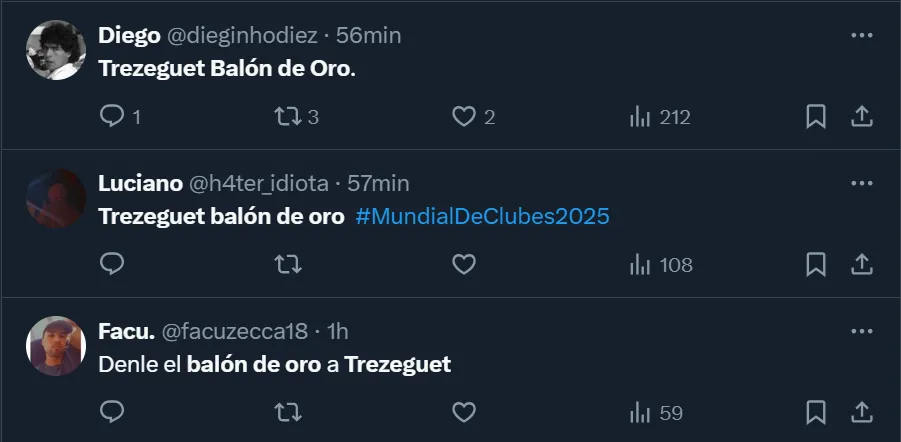Reply to Facu's tweet

(x=112, y=411)
